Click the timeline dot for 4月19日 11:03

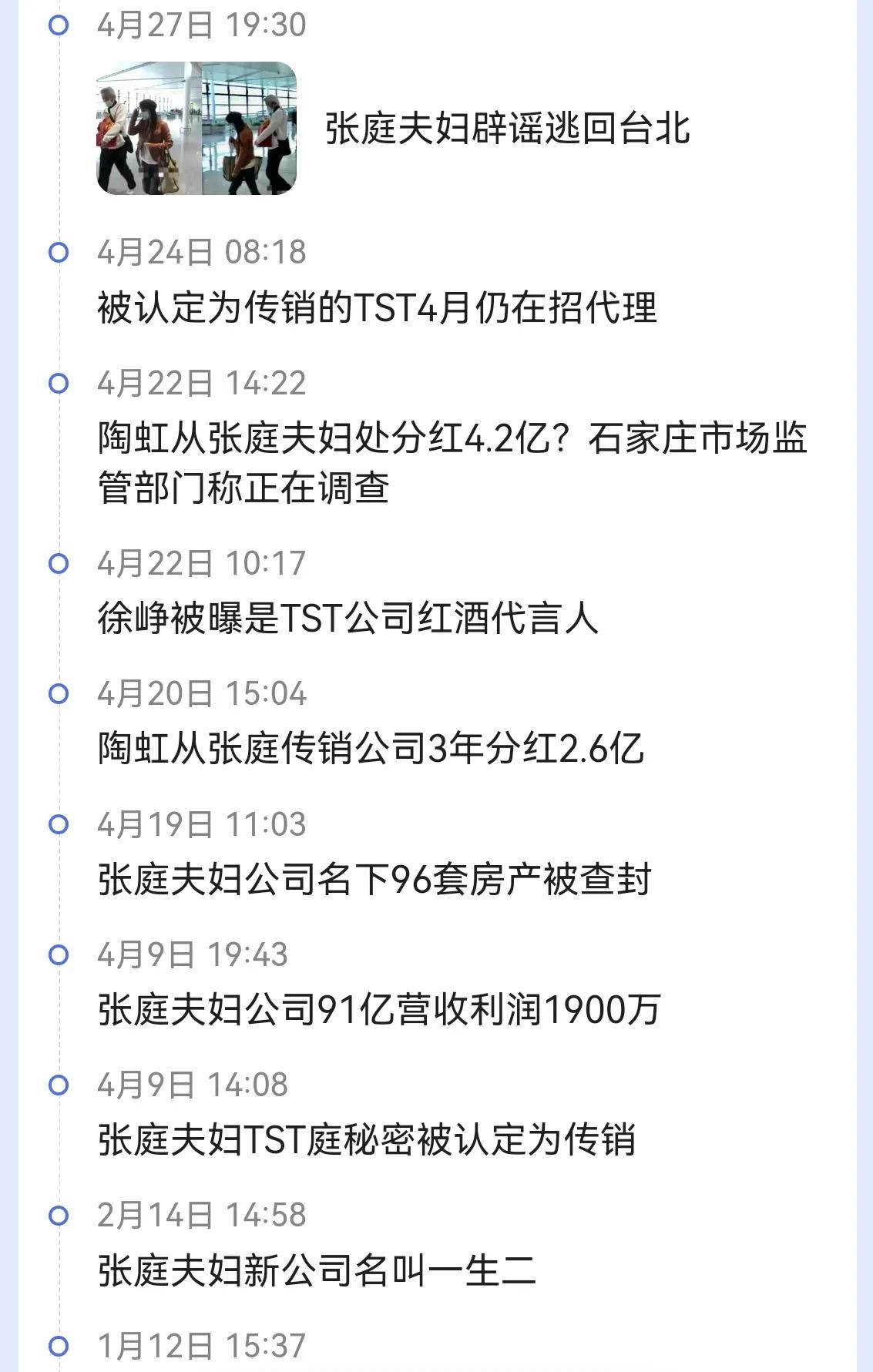(x=58, y=824)
